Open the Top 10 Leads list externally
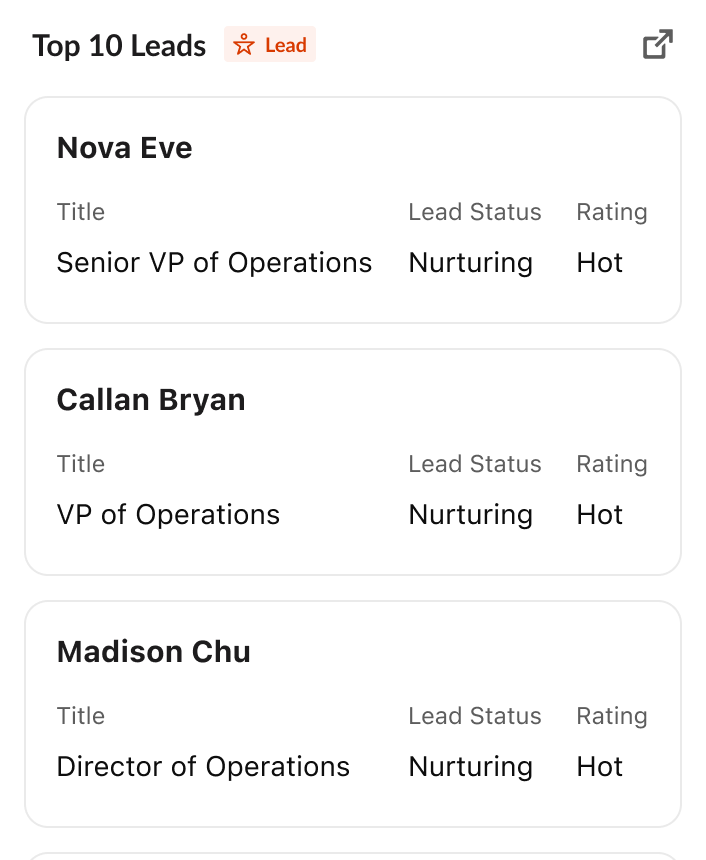706x860 pixels. coord(657,44)
